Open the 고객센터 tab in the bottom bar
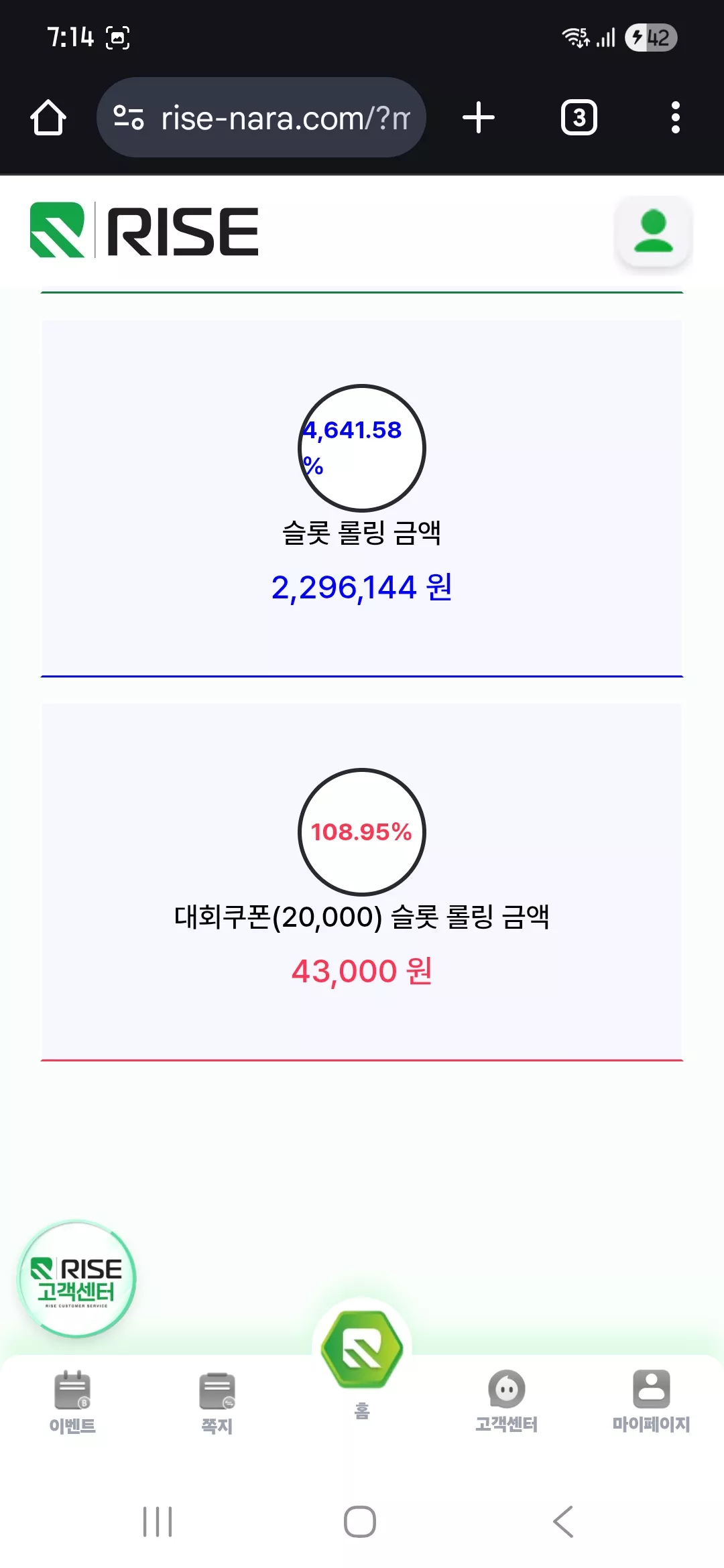This screenshot has width=724, height=1568. point(507,1402)
